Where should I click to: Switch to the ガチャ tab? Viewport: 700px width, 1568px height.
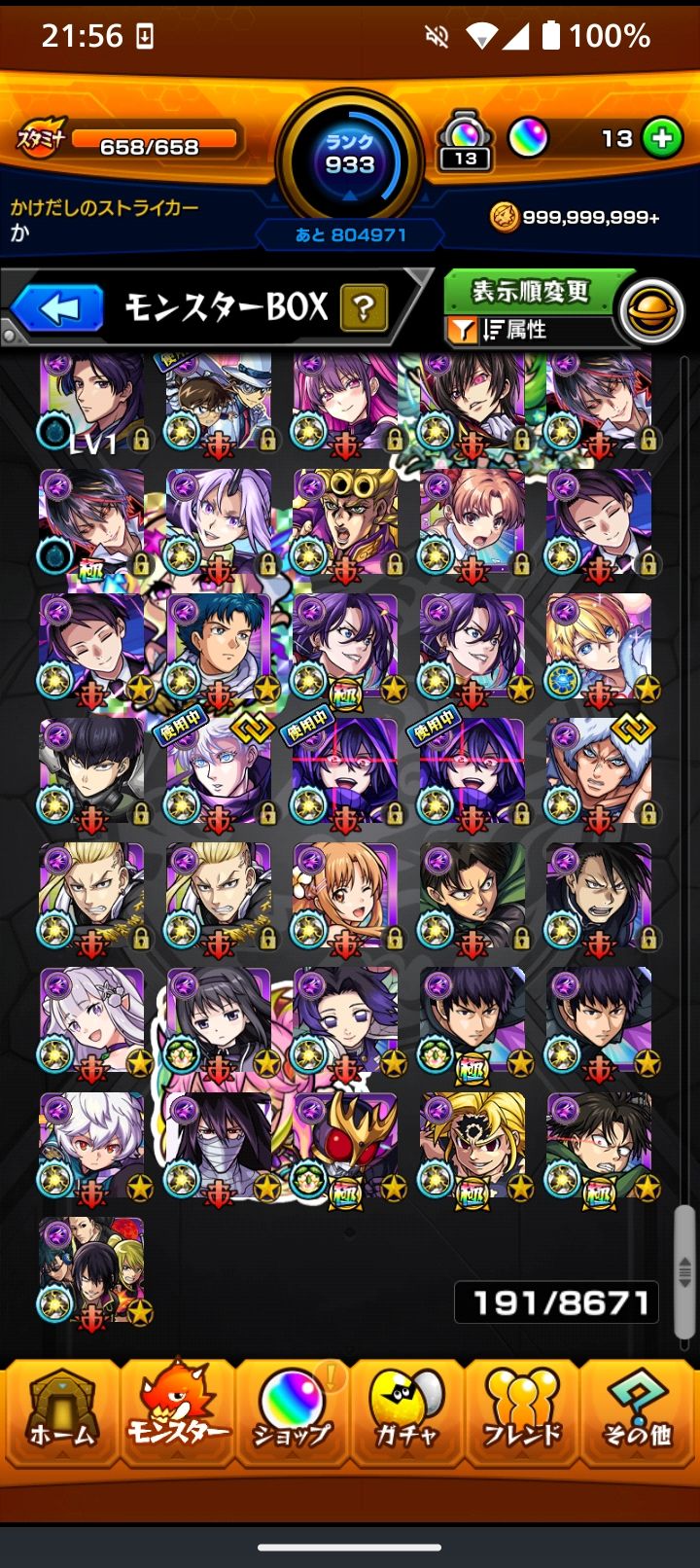(406, 1413)
